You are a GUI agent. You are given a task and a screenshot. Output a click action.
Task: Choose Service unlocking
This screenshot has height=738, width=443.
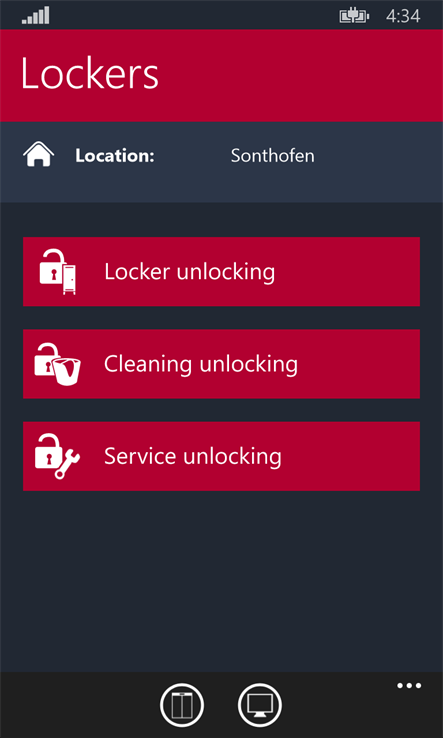(x=221, y=456)
